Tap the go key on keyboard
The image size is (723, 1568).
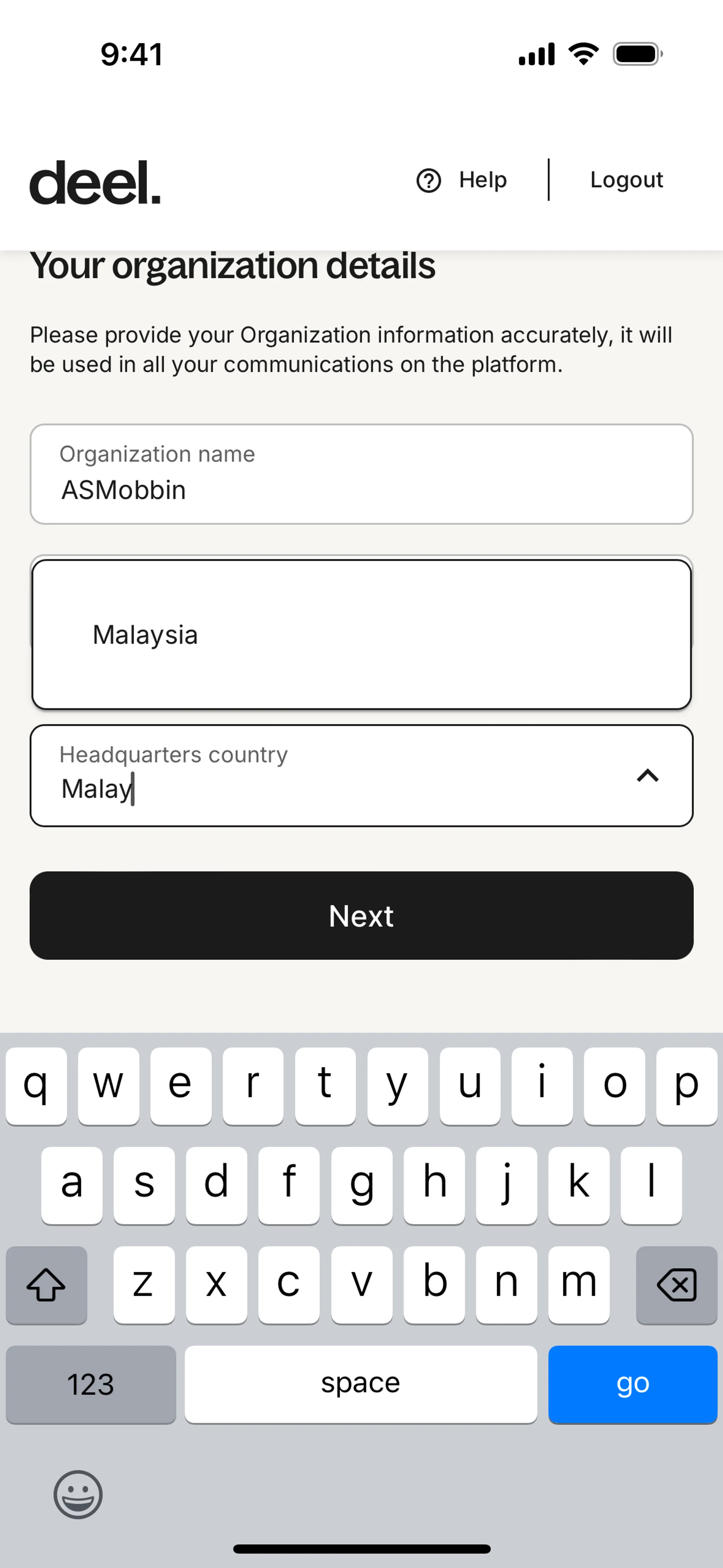click(632, 1384)
